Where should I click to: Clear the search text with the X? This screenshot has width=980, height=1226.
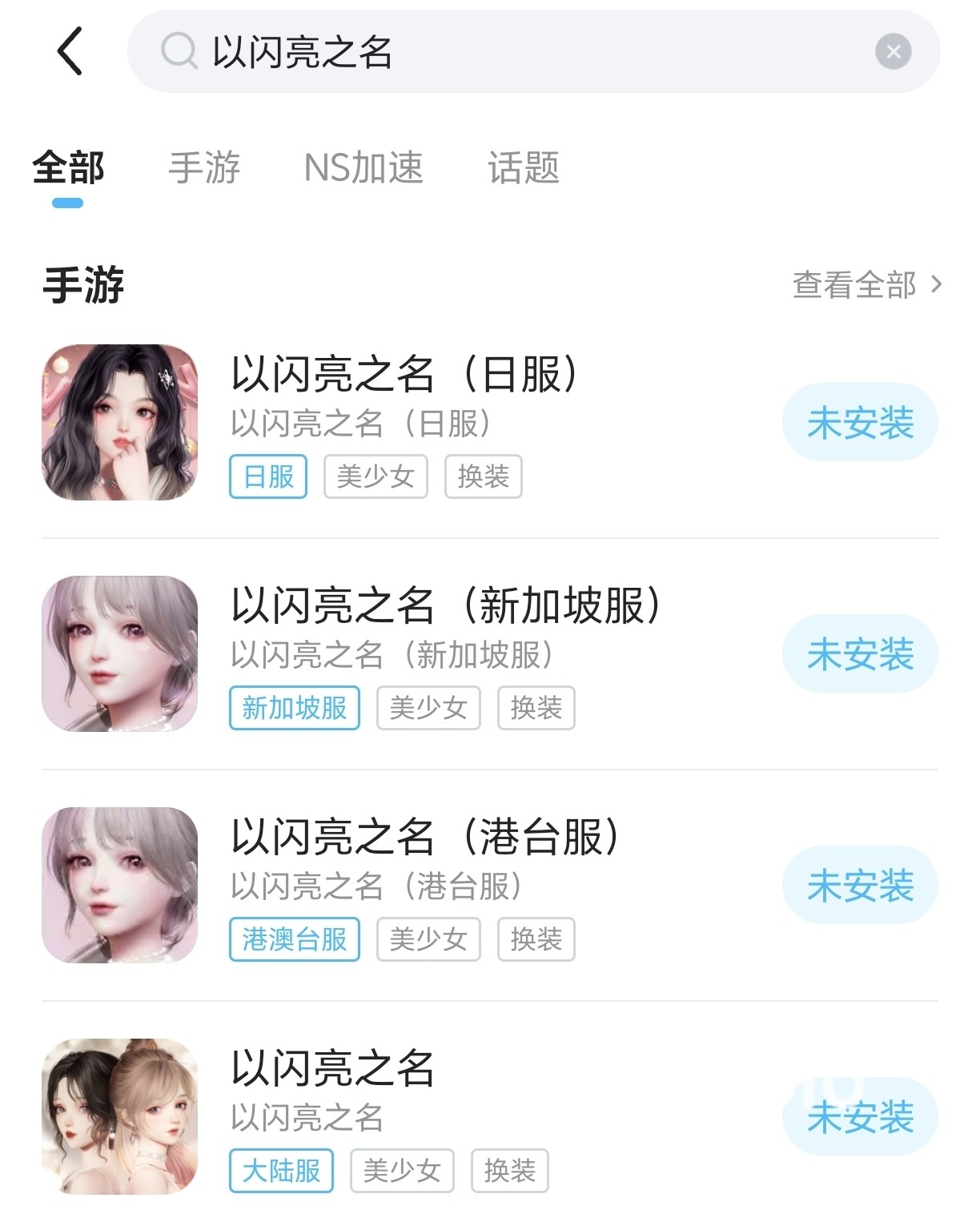(893, 52)
